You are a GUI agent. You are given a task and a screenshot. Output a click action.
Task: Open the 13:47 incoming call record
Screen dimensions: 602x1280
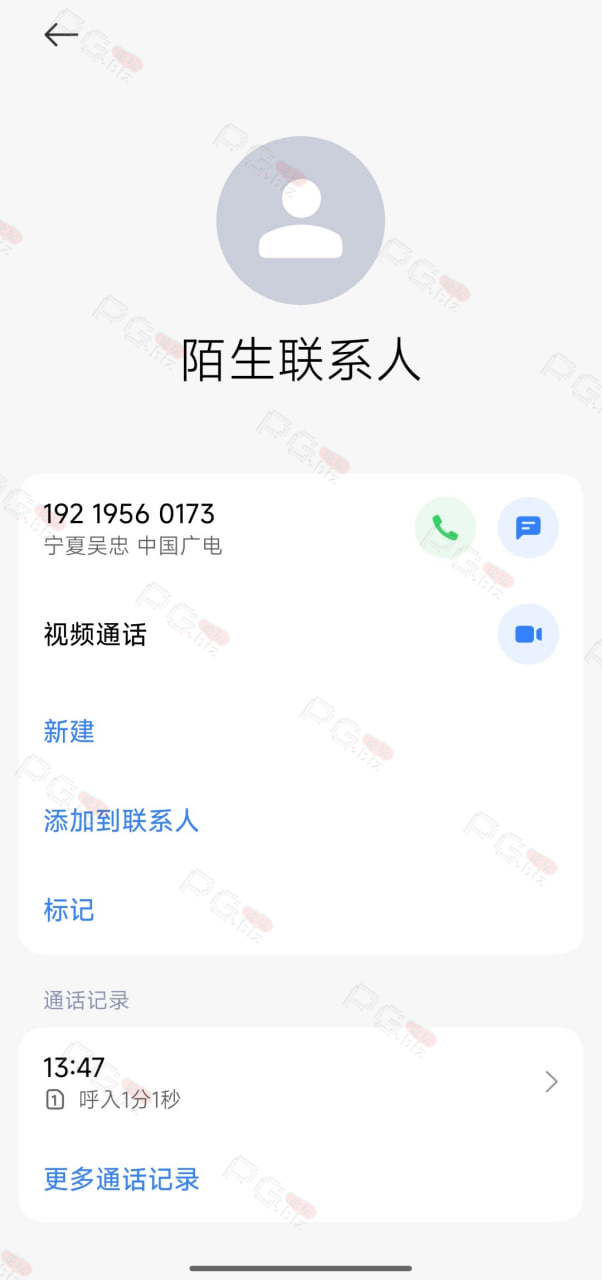[301, 1082]
